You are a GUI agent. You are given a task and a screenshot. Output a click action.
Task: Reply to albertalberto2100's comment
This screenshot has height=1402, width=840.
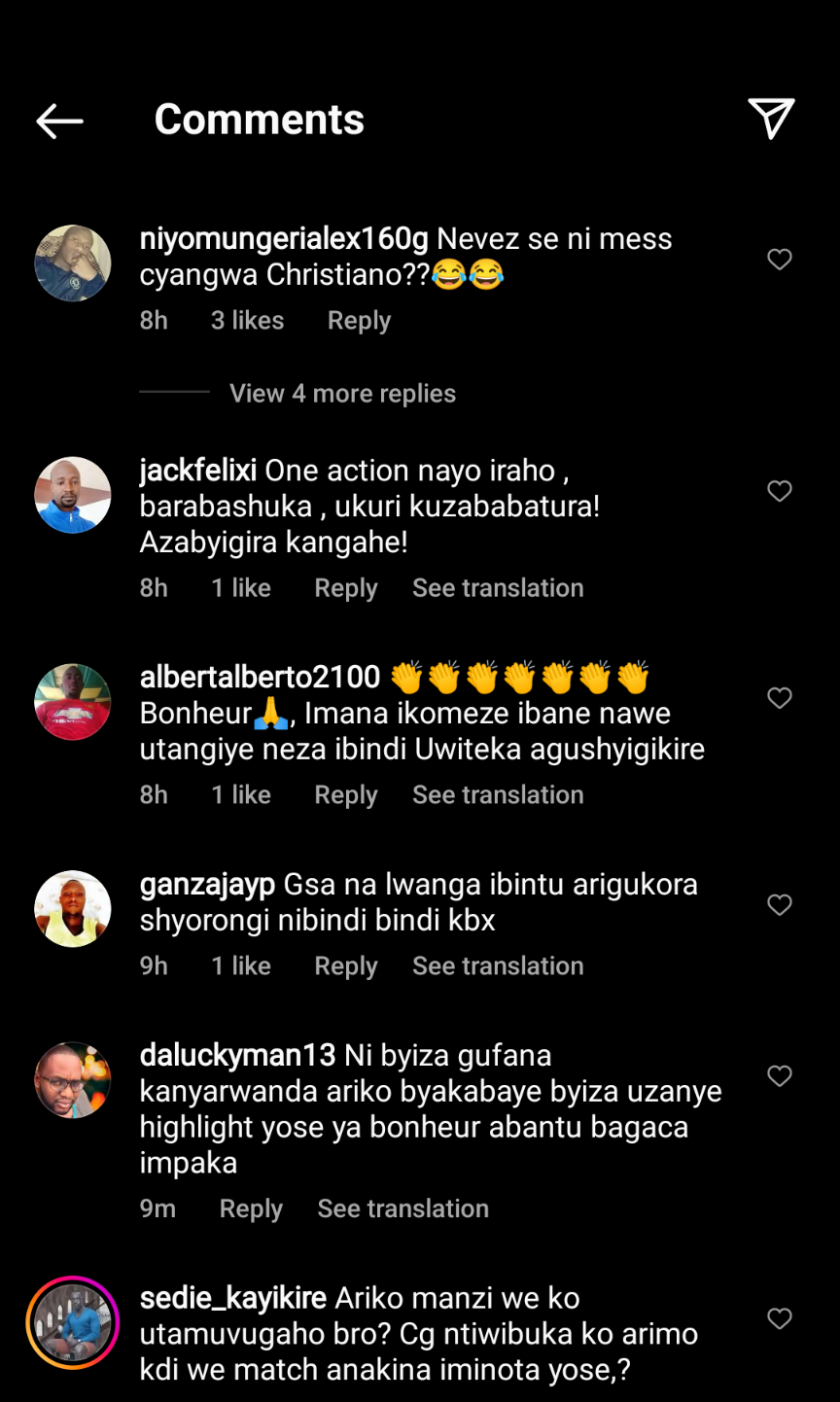pyautogui.click(x=345, y=795)
